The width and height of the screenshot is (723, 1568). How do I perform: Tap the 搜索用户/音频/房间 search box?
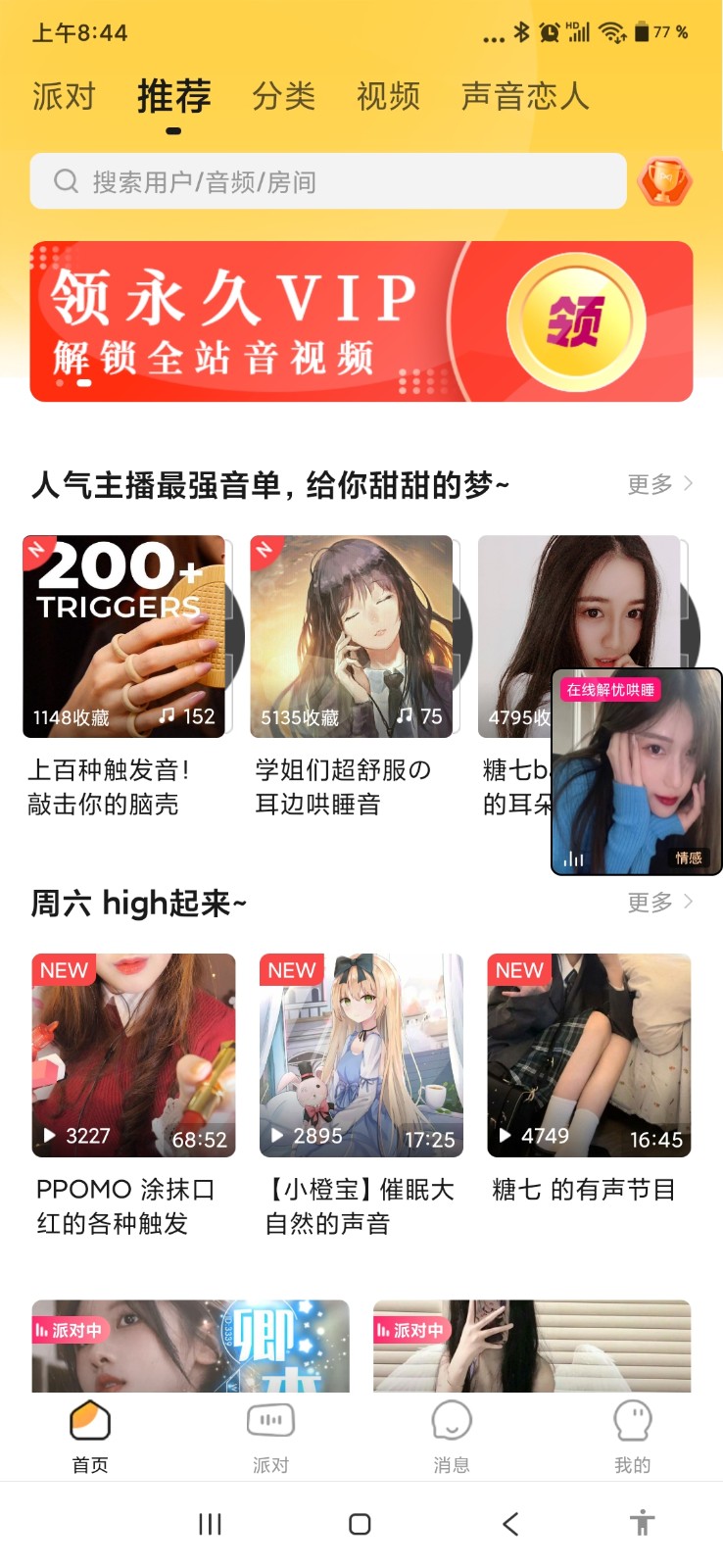click(327, 181)
